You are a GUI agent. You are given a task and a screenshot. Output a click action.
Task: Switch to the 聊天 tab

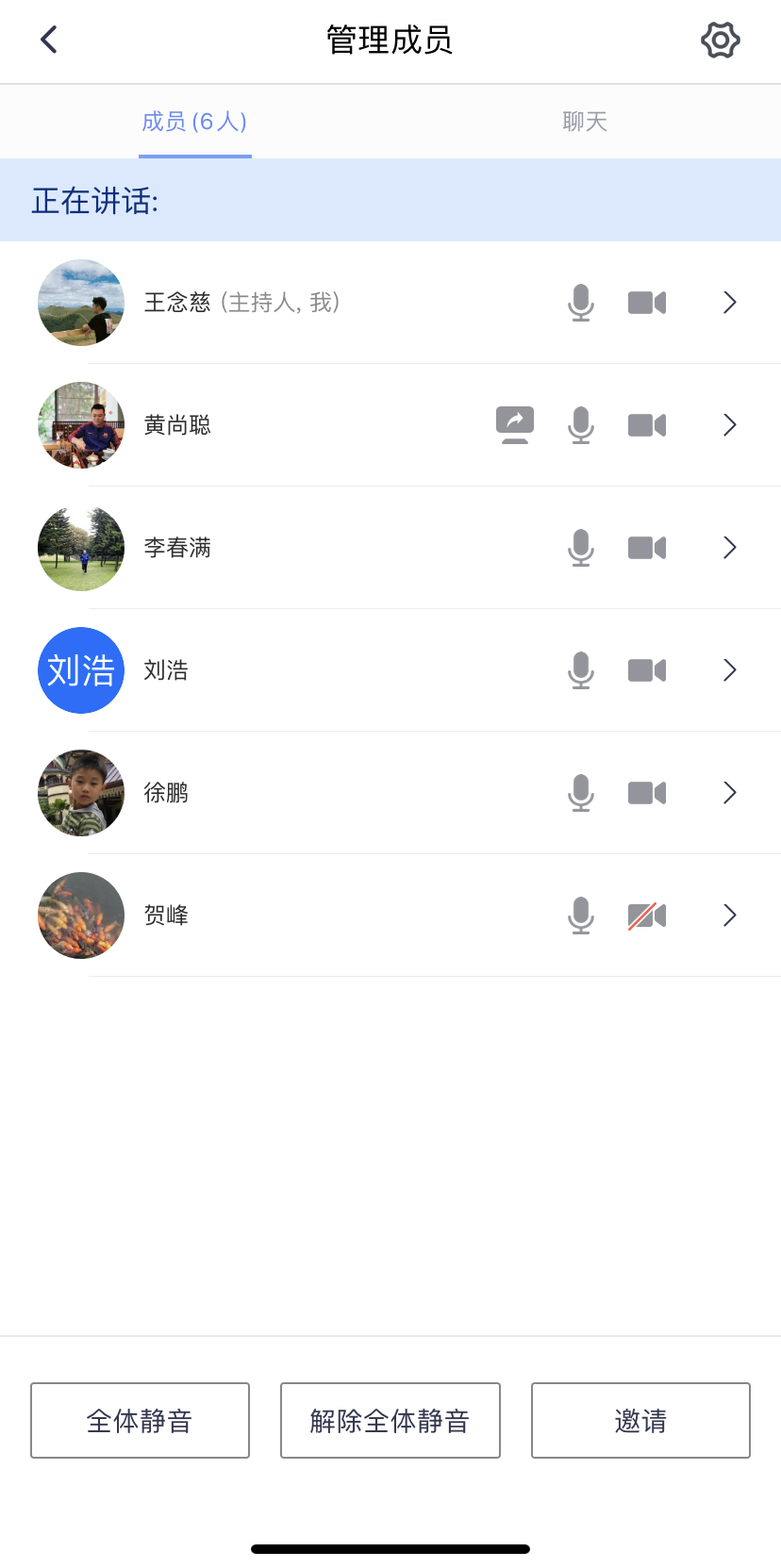(x=585, y=122)
